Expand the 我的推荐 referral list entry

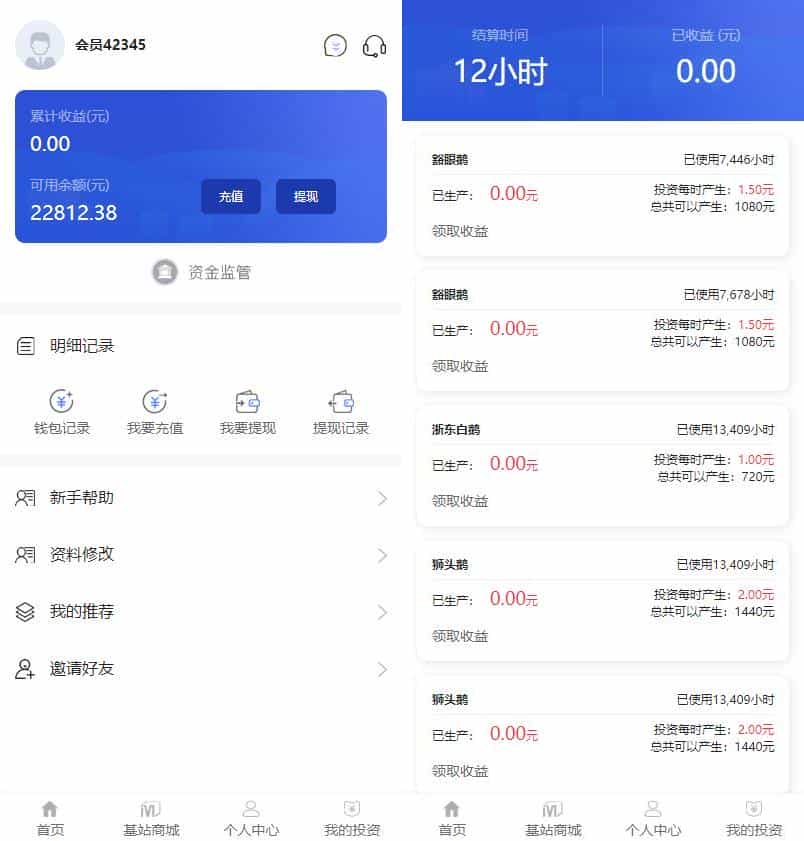coord(200,613)
